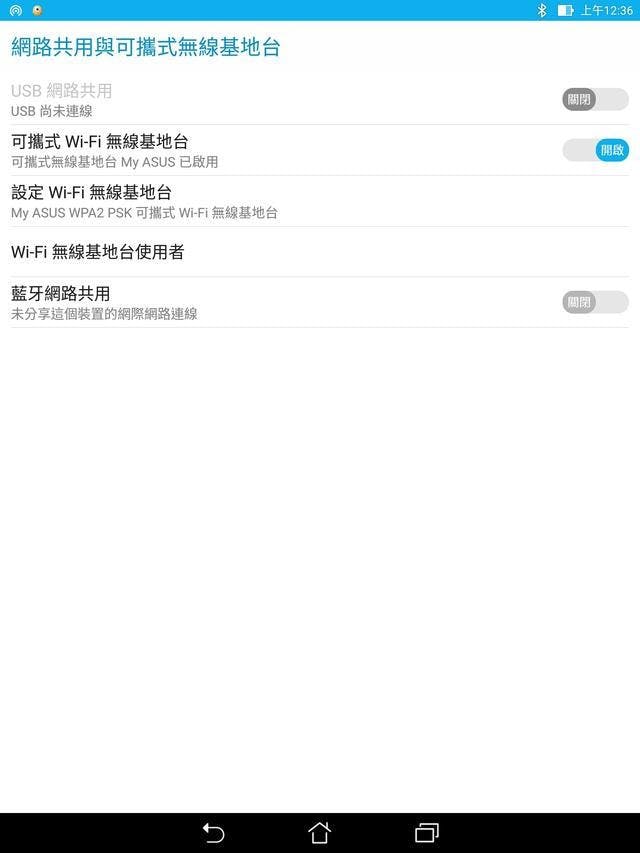This screenshot has width=640, height=853.
Task: Enable the 藍牙網路共用 switch
Action: tap(595, 302)
